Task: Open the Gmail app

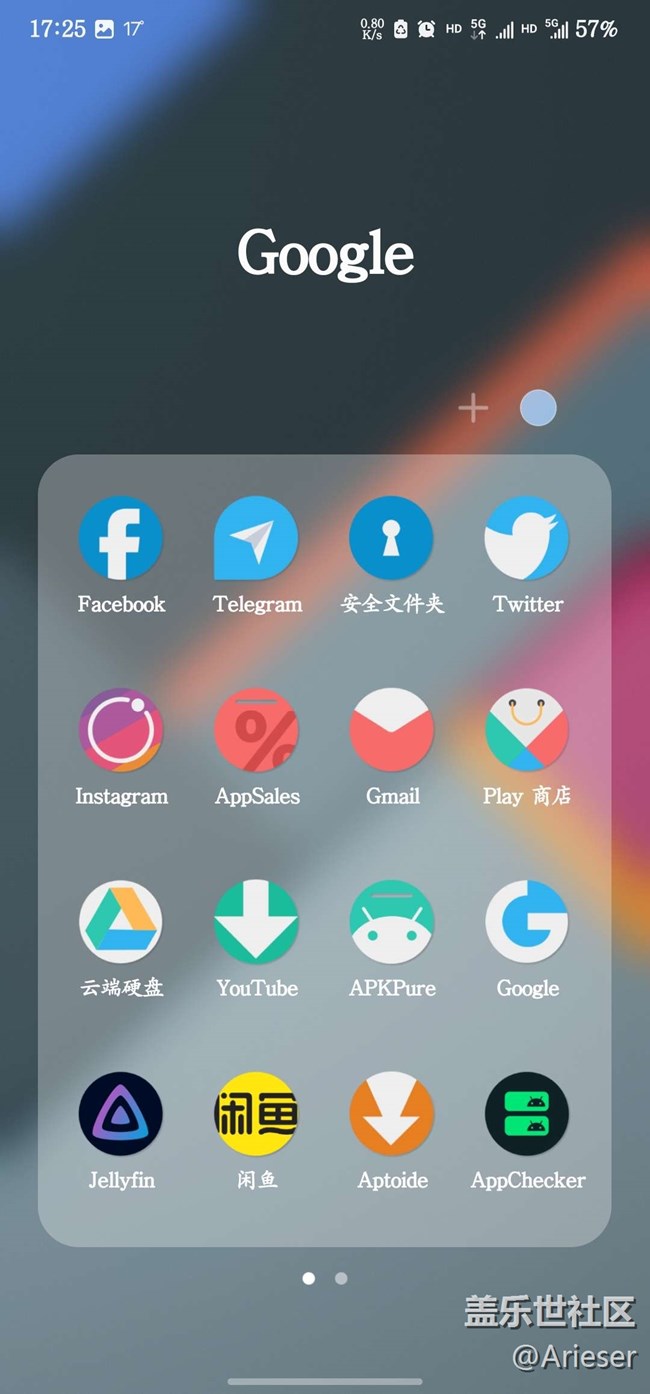Action: pyautogui.click(x=391, y=730)
